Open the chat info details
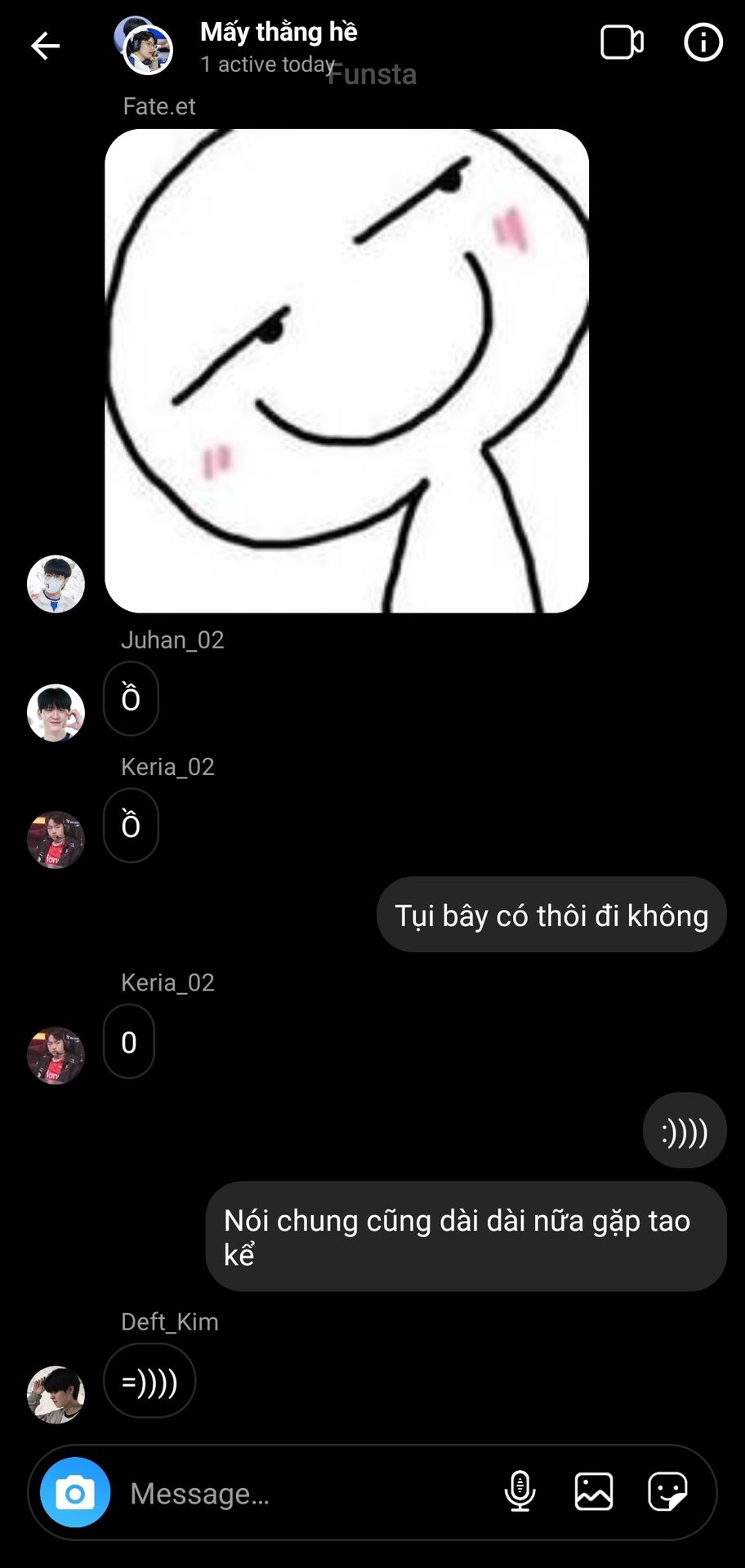This screenshot has width=745, height=1568. (703, 42)
